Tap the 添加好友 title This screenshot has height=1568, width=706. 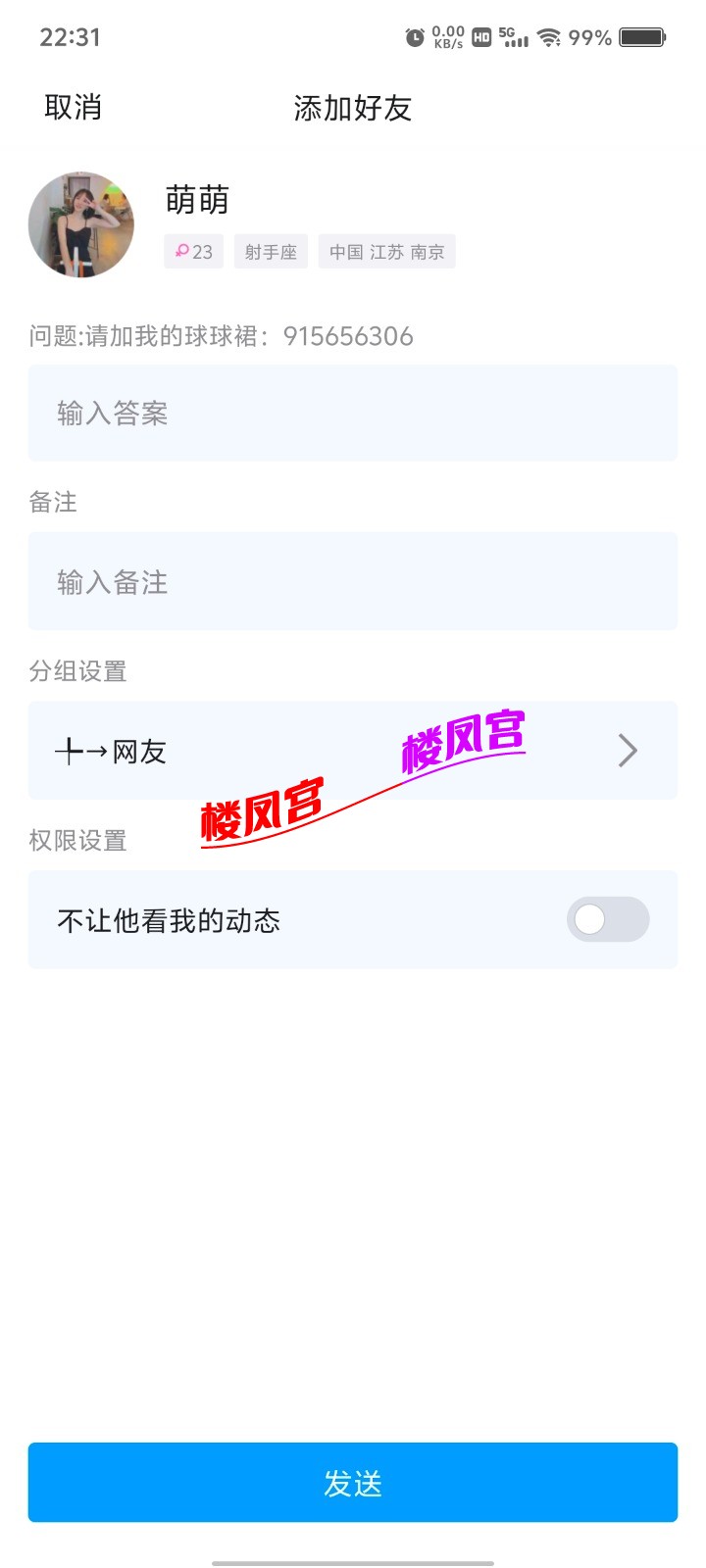(353, 108)
